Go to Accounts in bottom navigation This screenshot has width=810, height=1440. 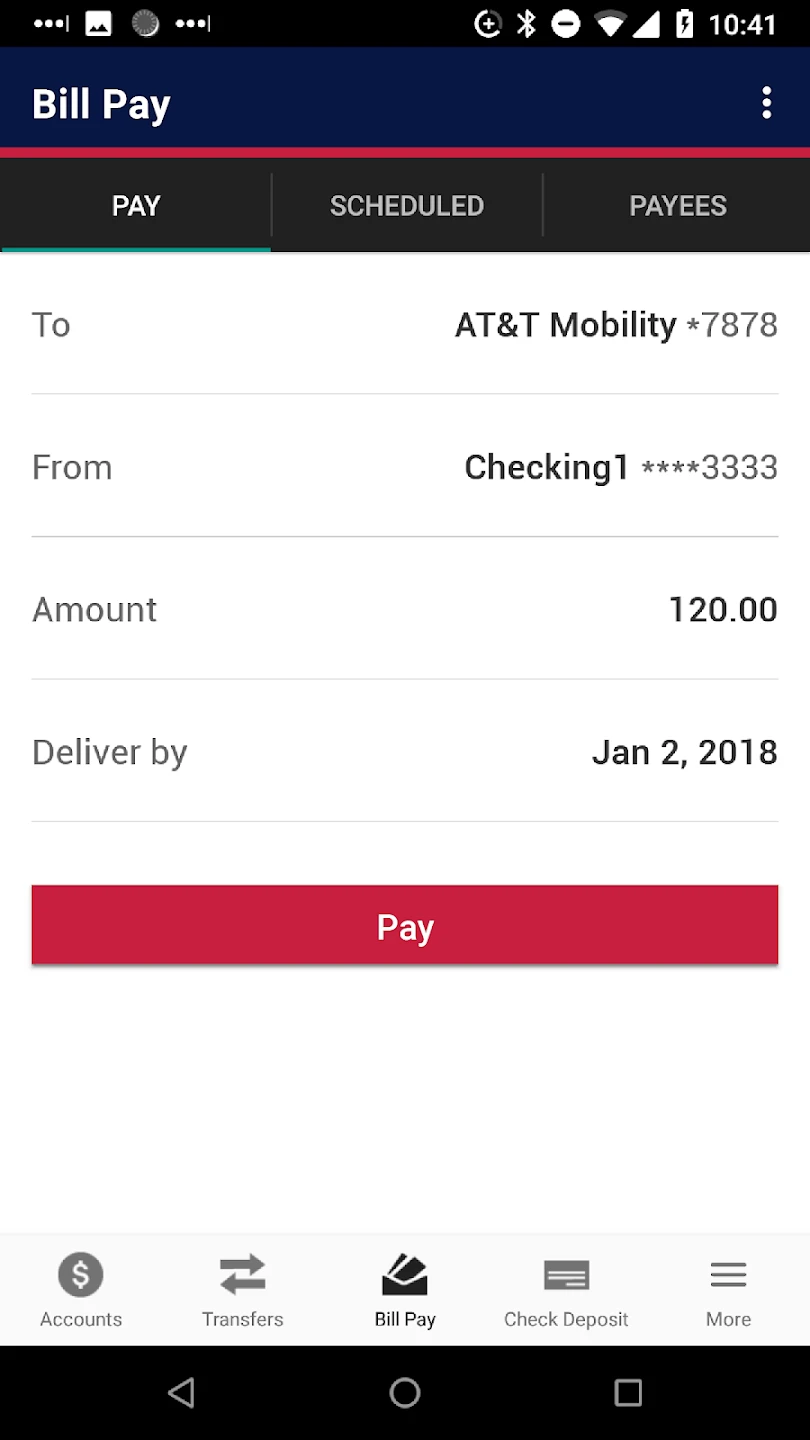click(81, 1290)
